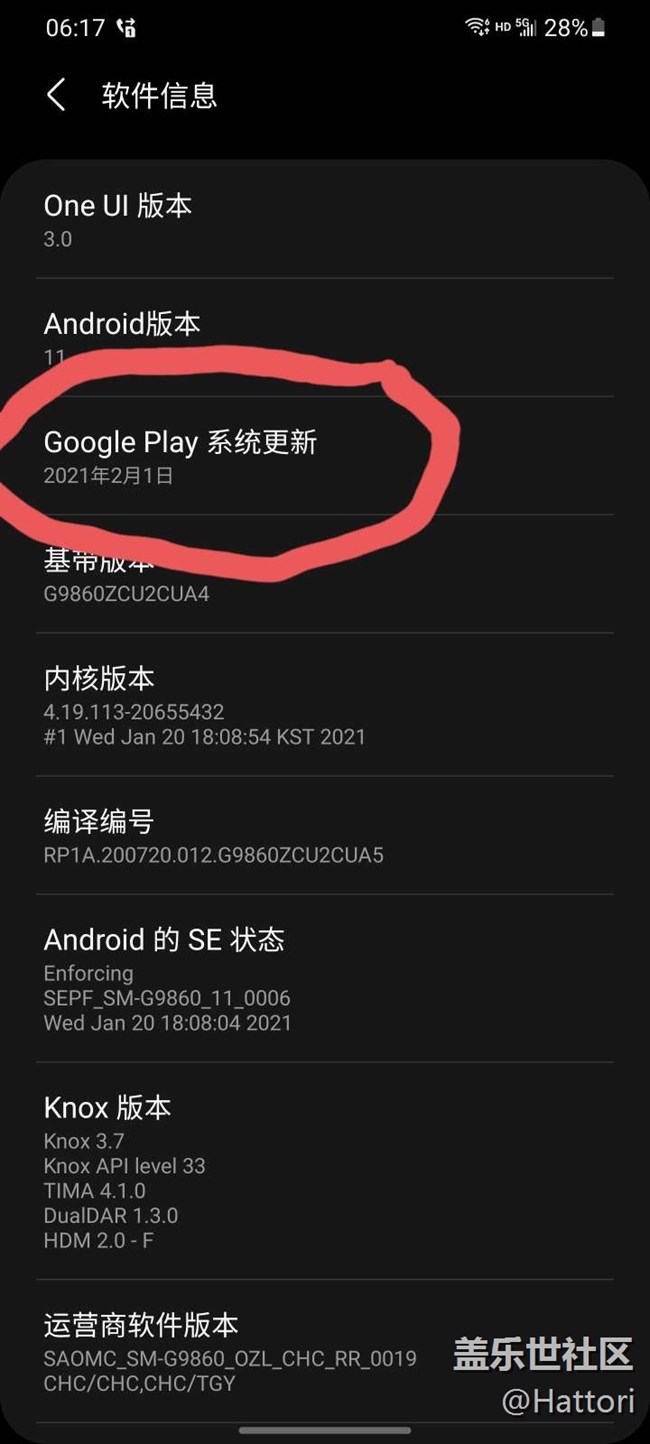
Task: Go back from 软件信息 page
Action: (57, 96)
